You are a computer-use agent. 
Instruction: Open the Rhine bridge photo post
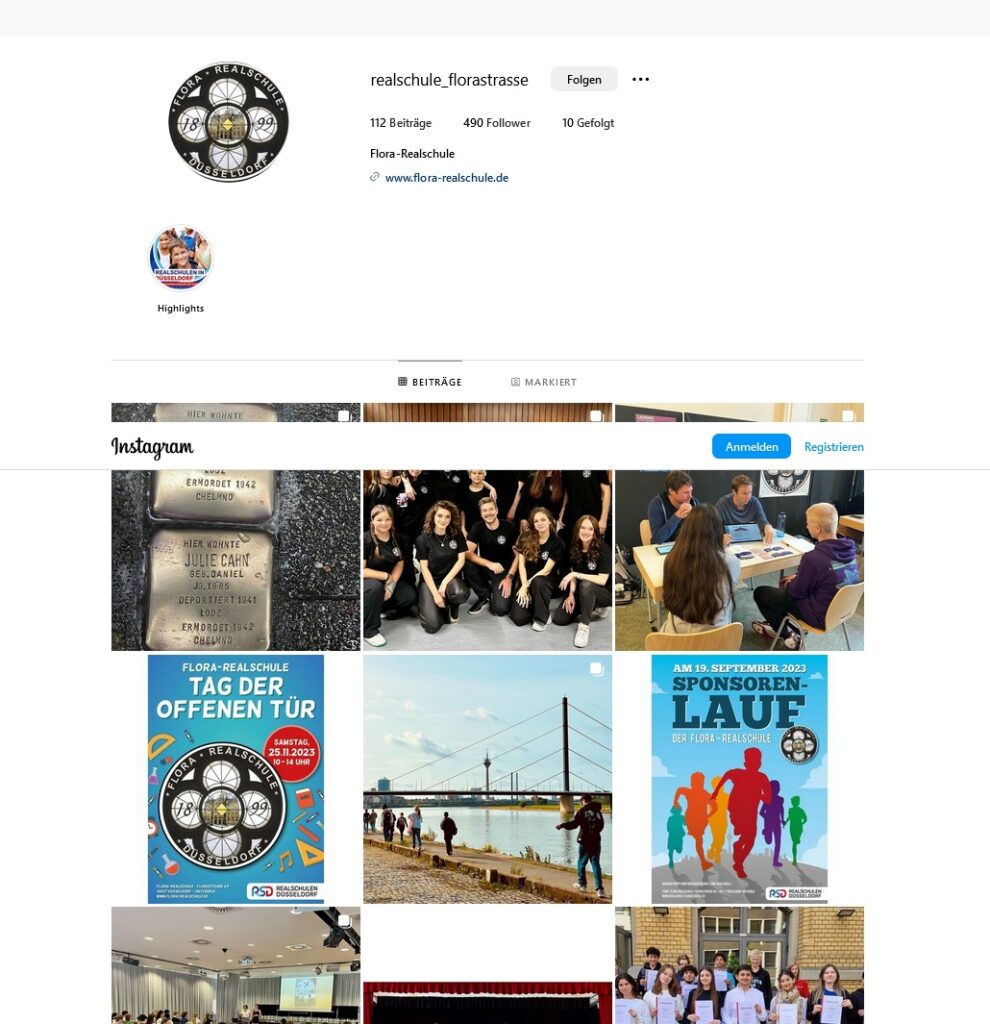pyautogui.click(x=487, y=779)
